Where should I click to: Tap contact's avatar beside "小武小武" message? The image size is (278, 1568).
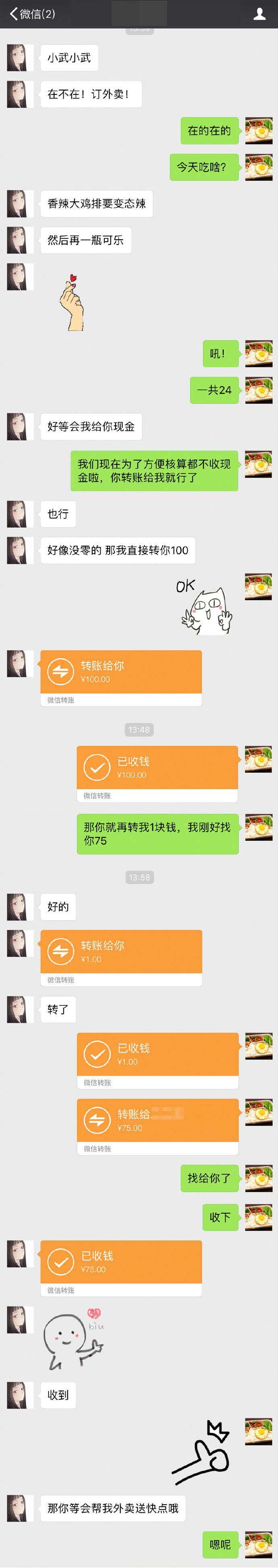point(20,58)
